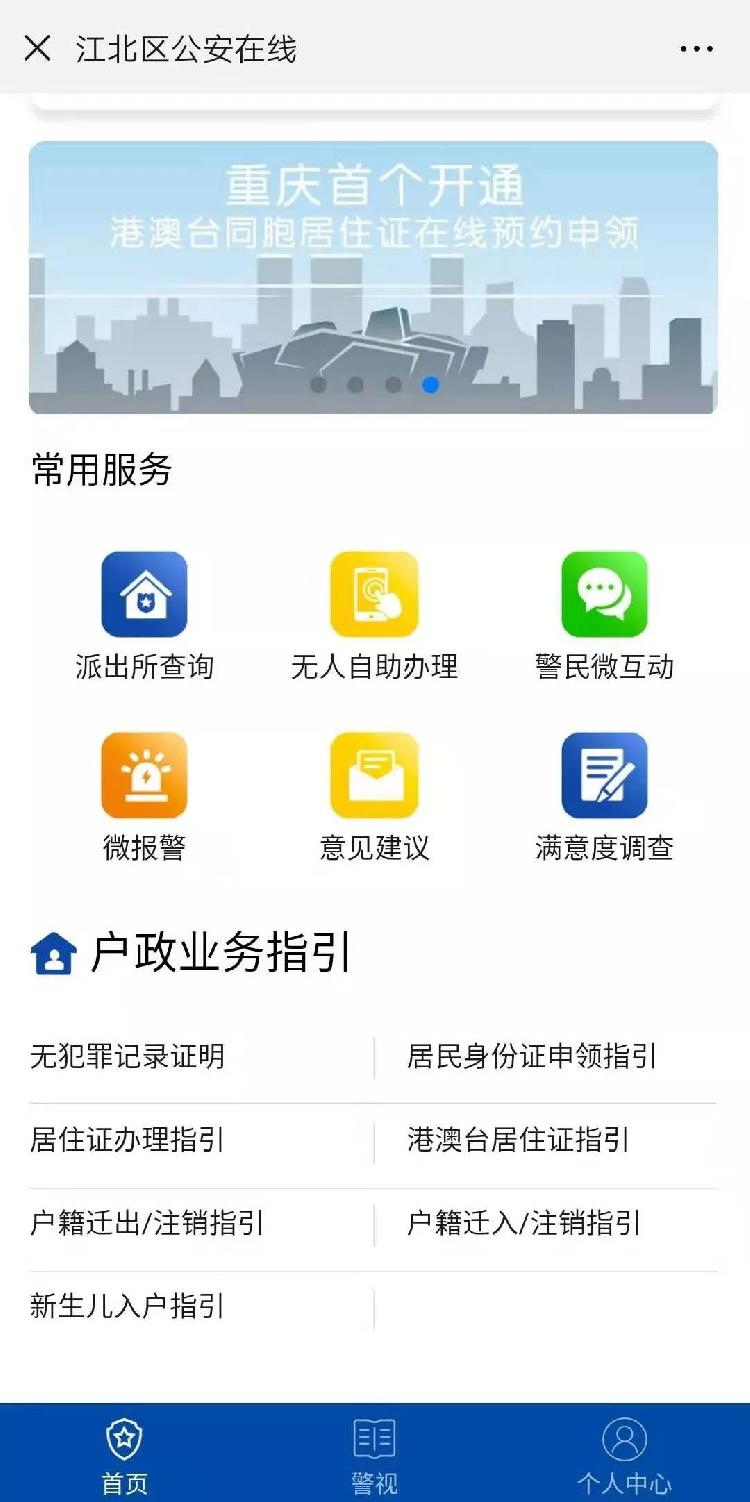This screenshot has width=750, height=1502.
Task: View 无犯罪记录证明 guide
Action: point(127,1056)
